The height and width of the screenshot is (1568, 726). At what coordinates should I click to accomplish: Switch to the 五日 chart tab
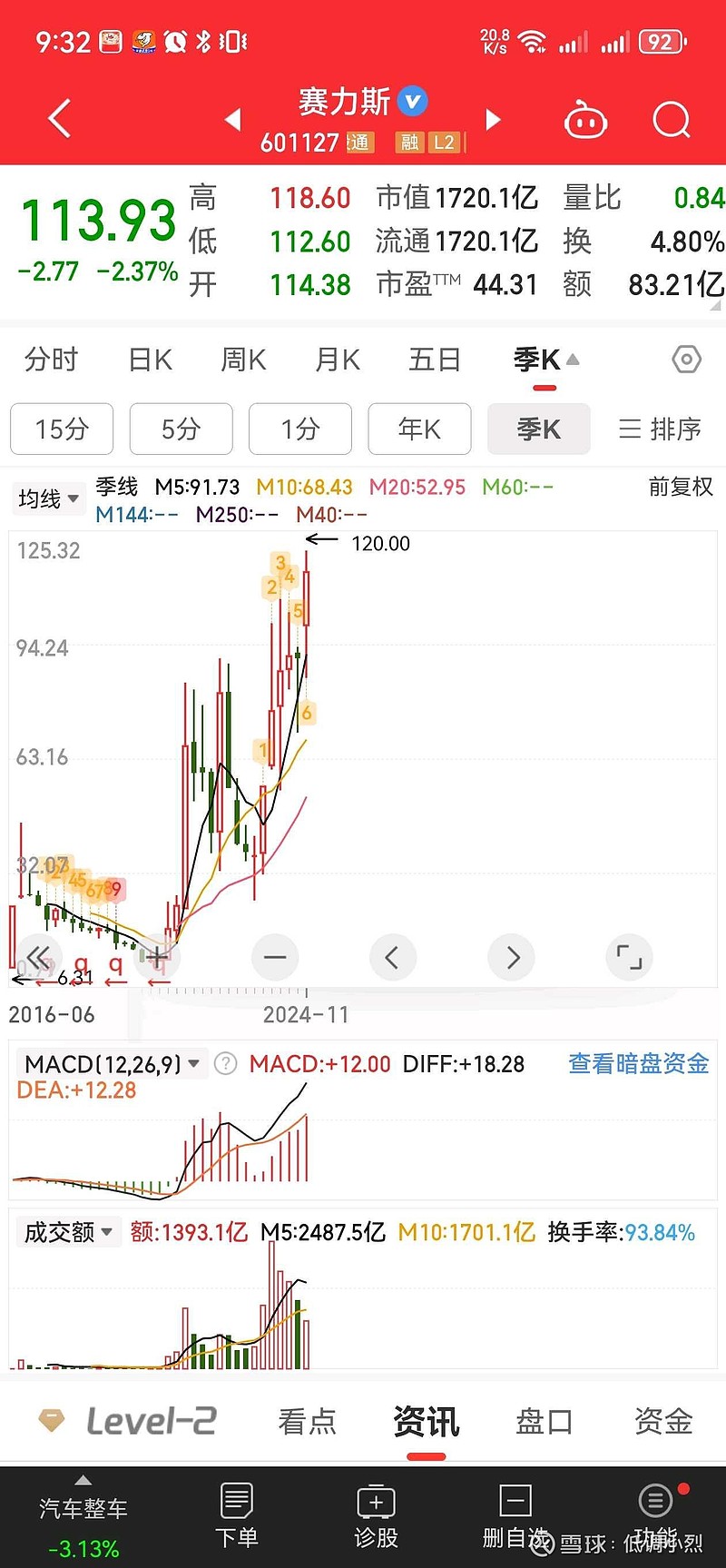coord(435,360)
